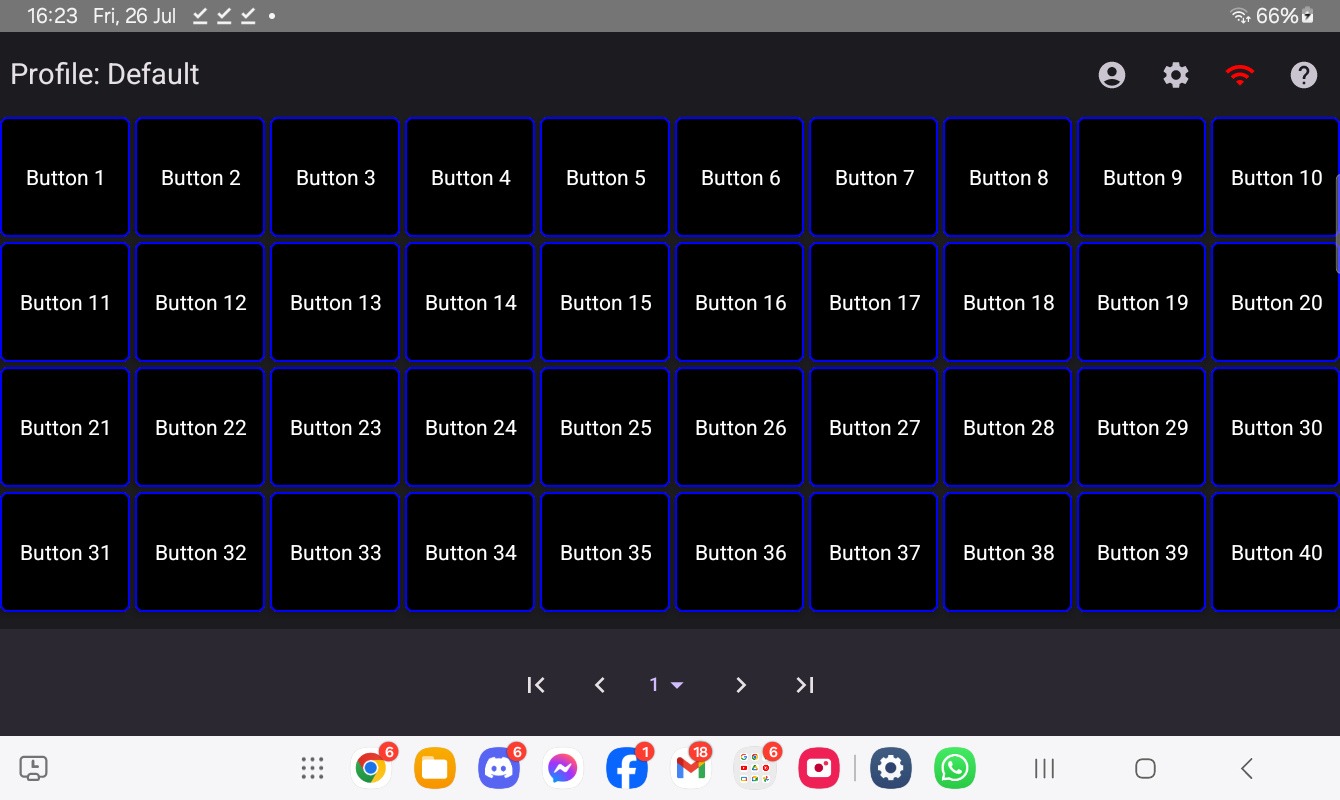1340x800 pixels.
Task: Tap the red Wi-Fi connection icon
Action: click(1240, 75)
